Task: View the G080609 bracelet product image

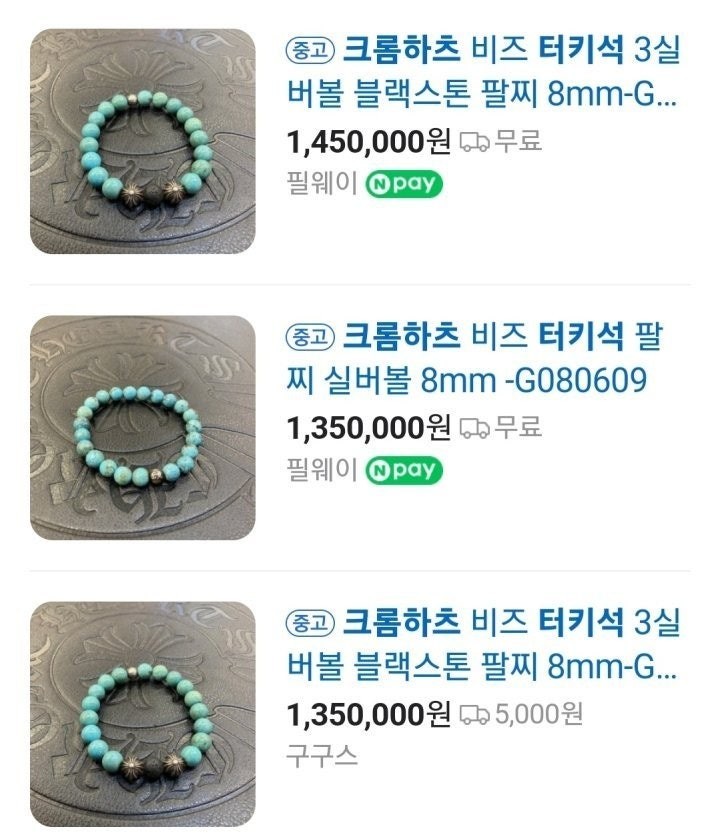Action: click(x=143, y=427)
